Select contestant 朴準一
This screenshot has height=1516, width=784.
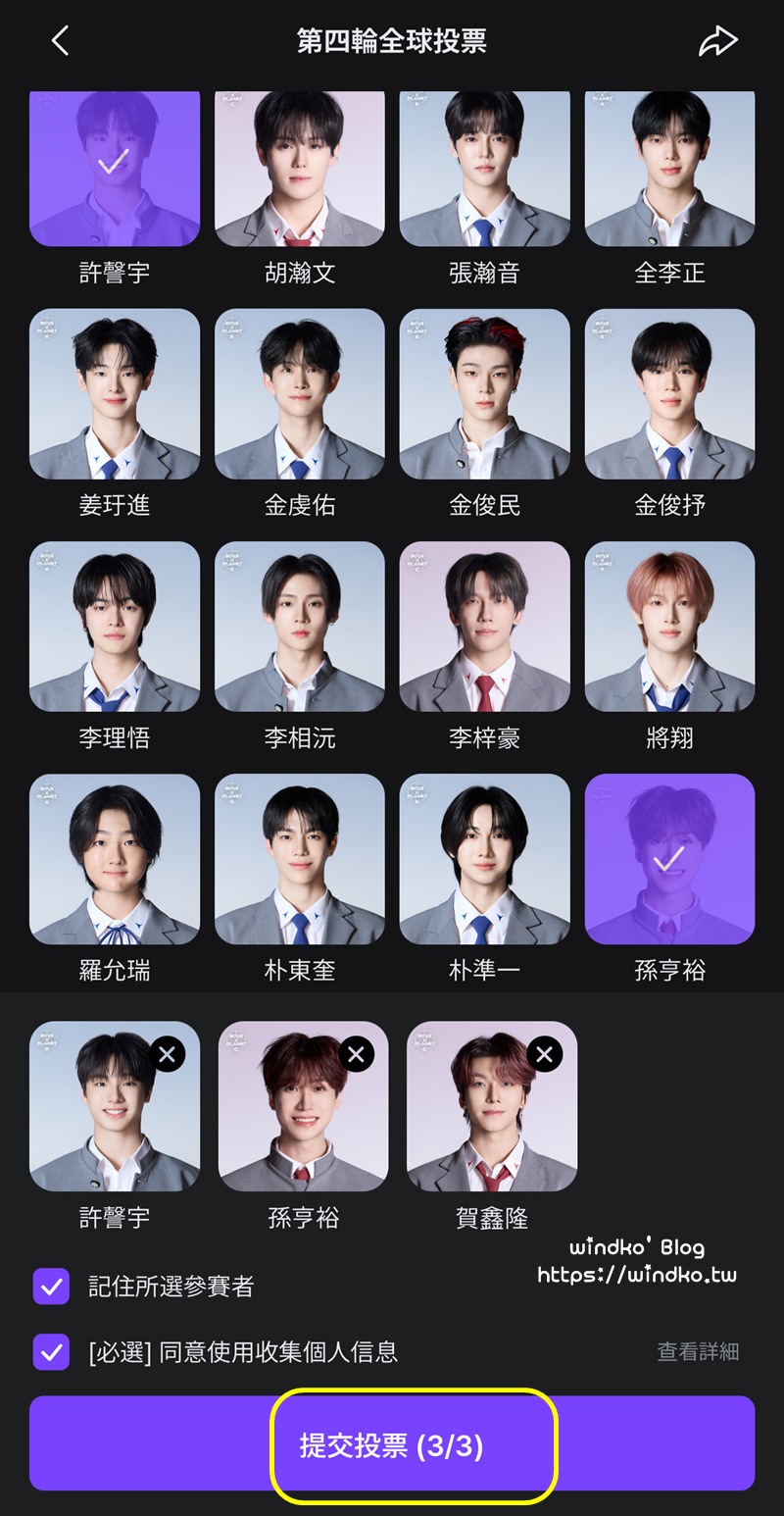pos(484,859)
